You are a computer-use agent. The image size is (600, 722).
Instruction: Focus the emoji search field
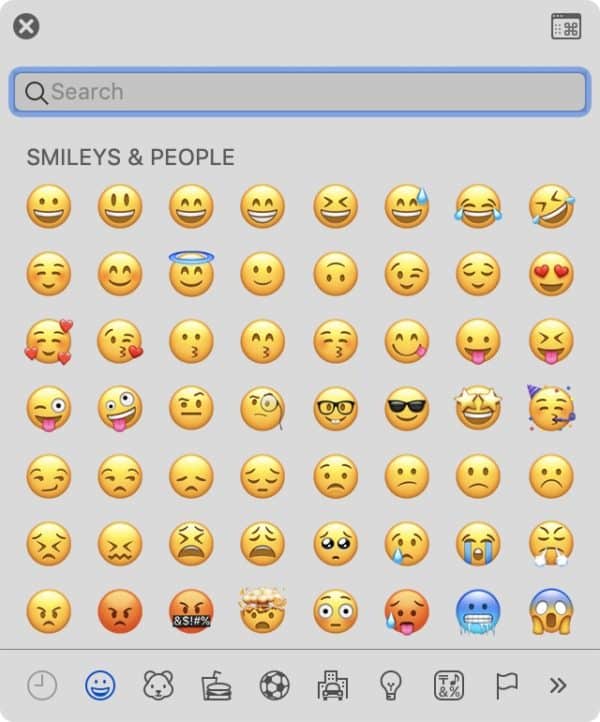coord(300,92)
